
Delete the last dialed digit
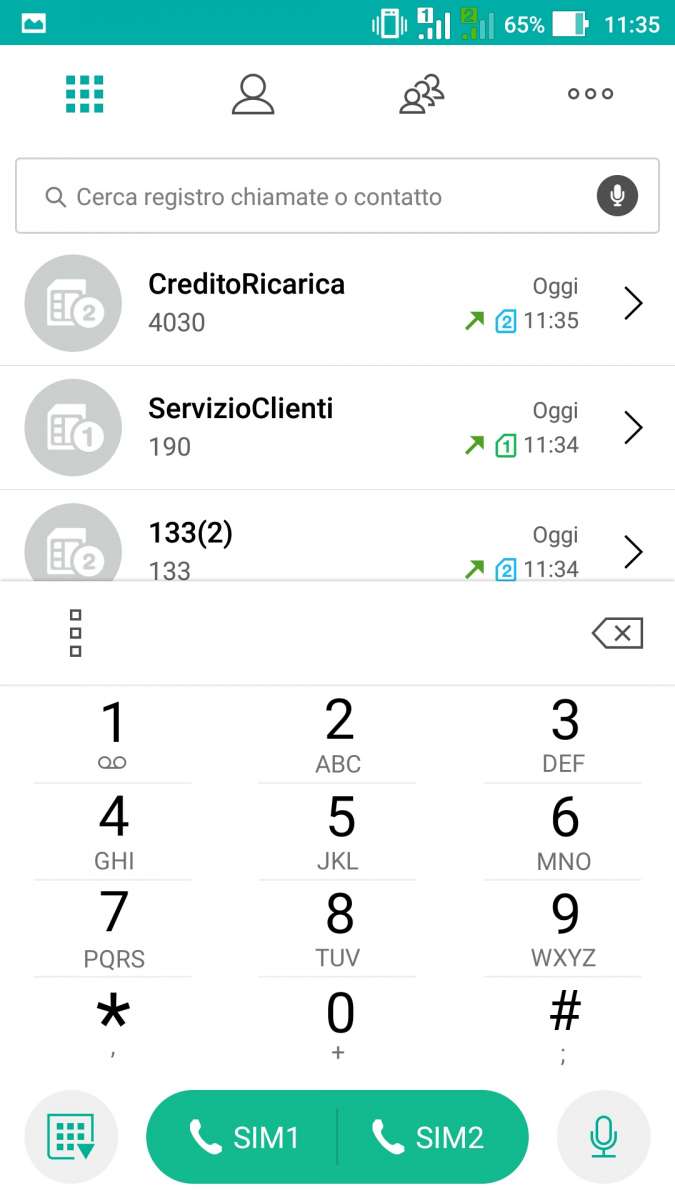pos(617,633)
